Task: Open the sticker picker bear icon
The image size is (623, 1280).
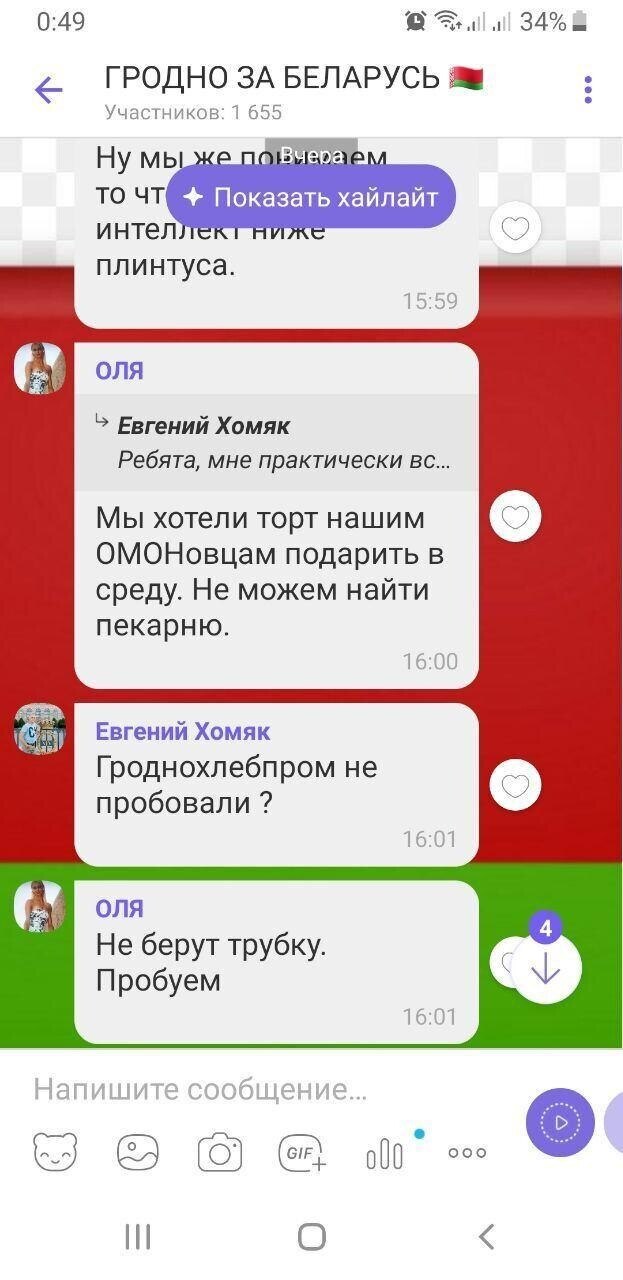Action: tap(55, 1152)
